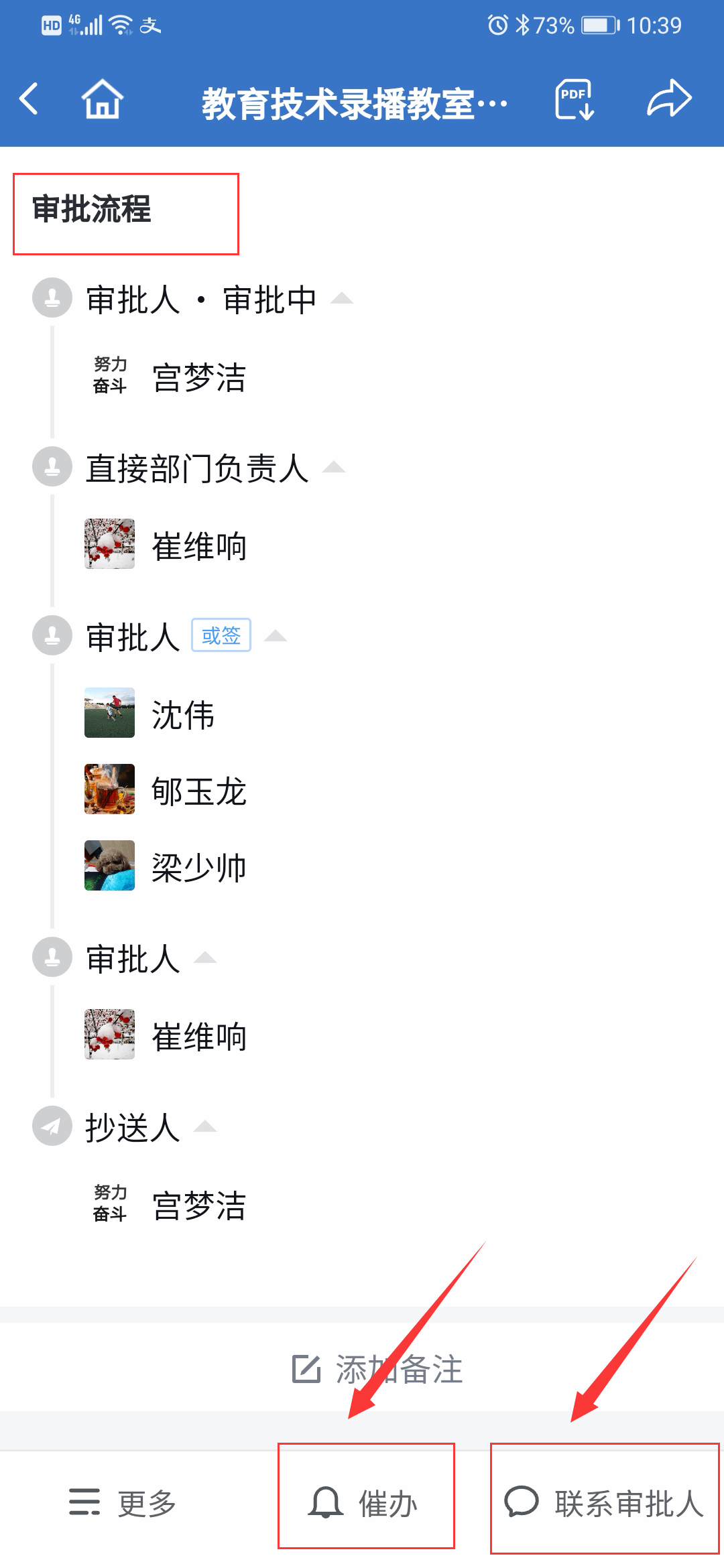
Task: Tap 添加备注 to add a note
Action: [378, 1368]
